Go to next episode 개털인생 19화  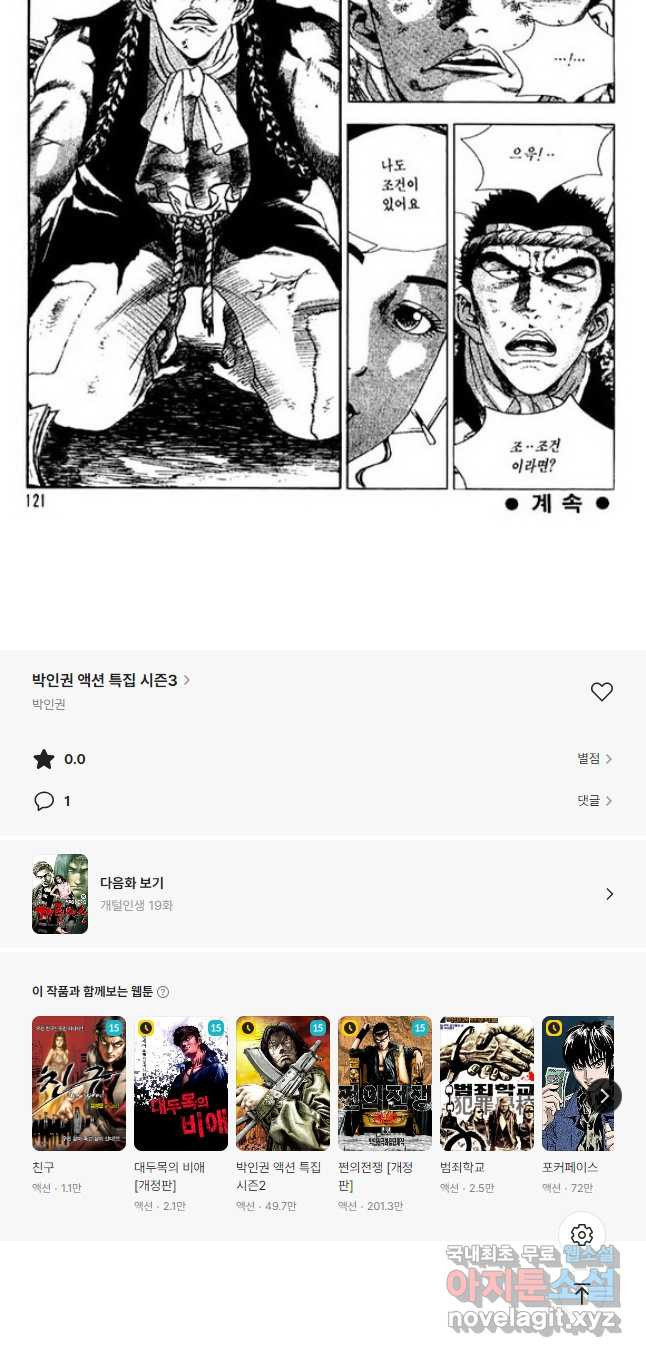coord(323,894)
